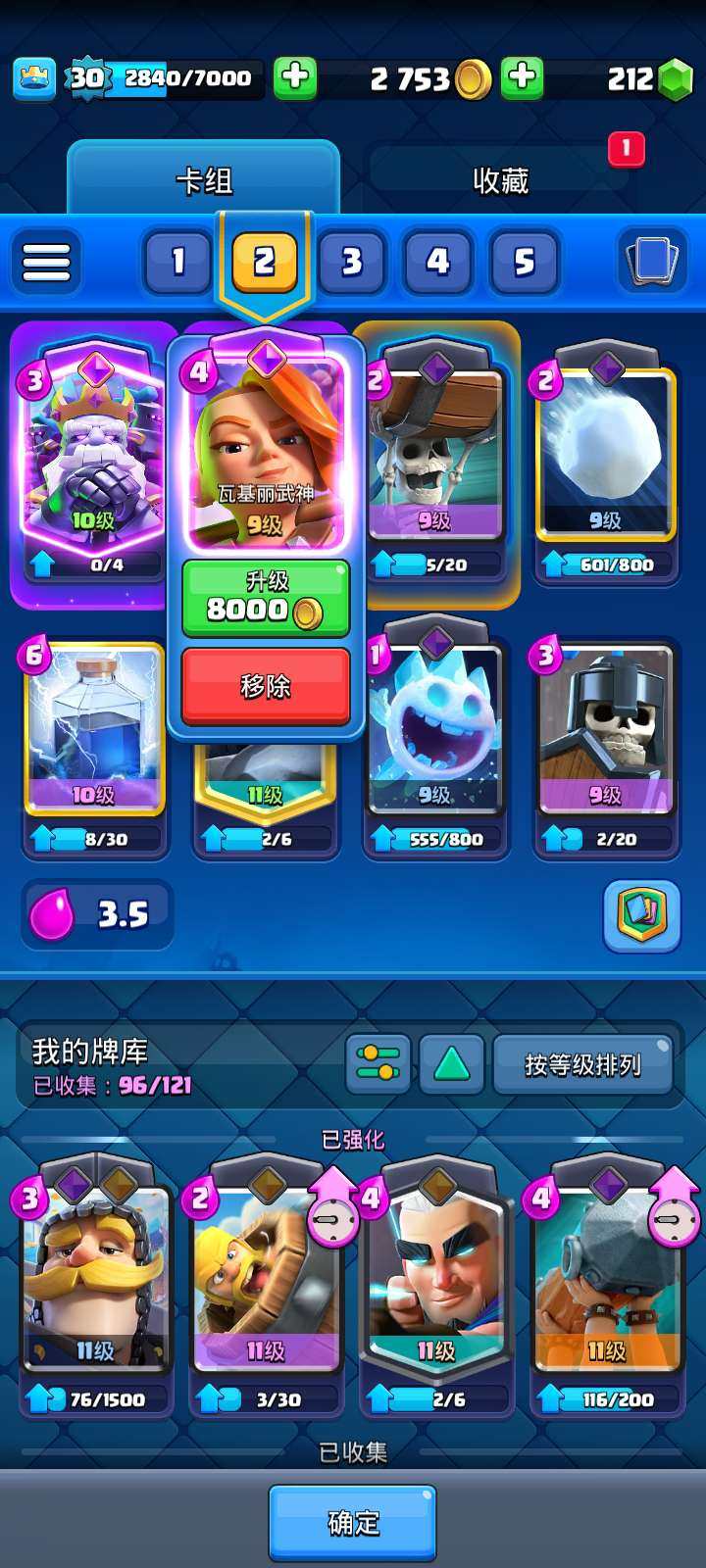Viewport: 706px width, 1568px height.
Task: Open the deck hamburger menu
Action: tap(46, 262)
